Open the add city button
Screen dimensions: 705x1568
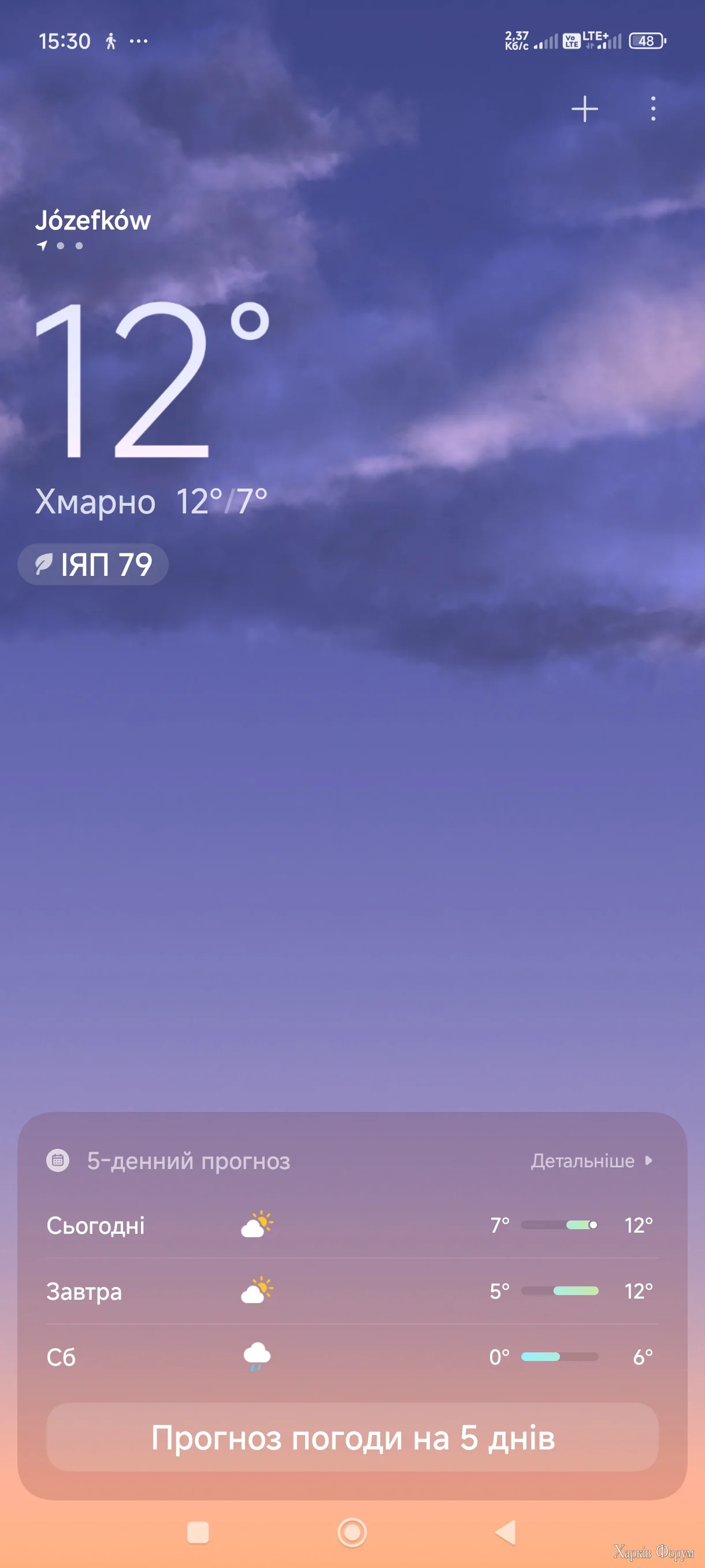click(584, 108)
